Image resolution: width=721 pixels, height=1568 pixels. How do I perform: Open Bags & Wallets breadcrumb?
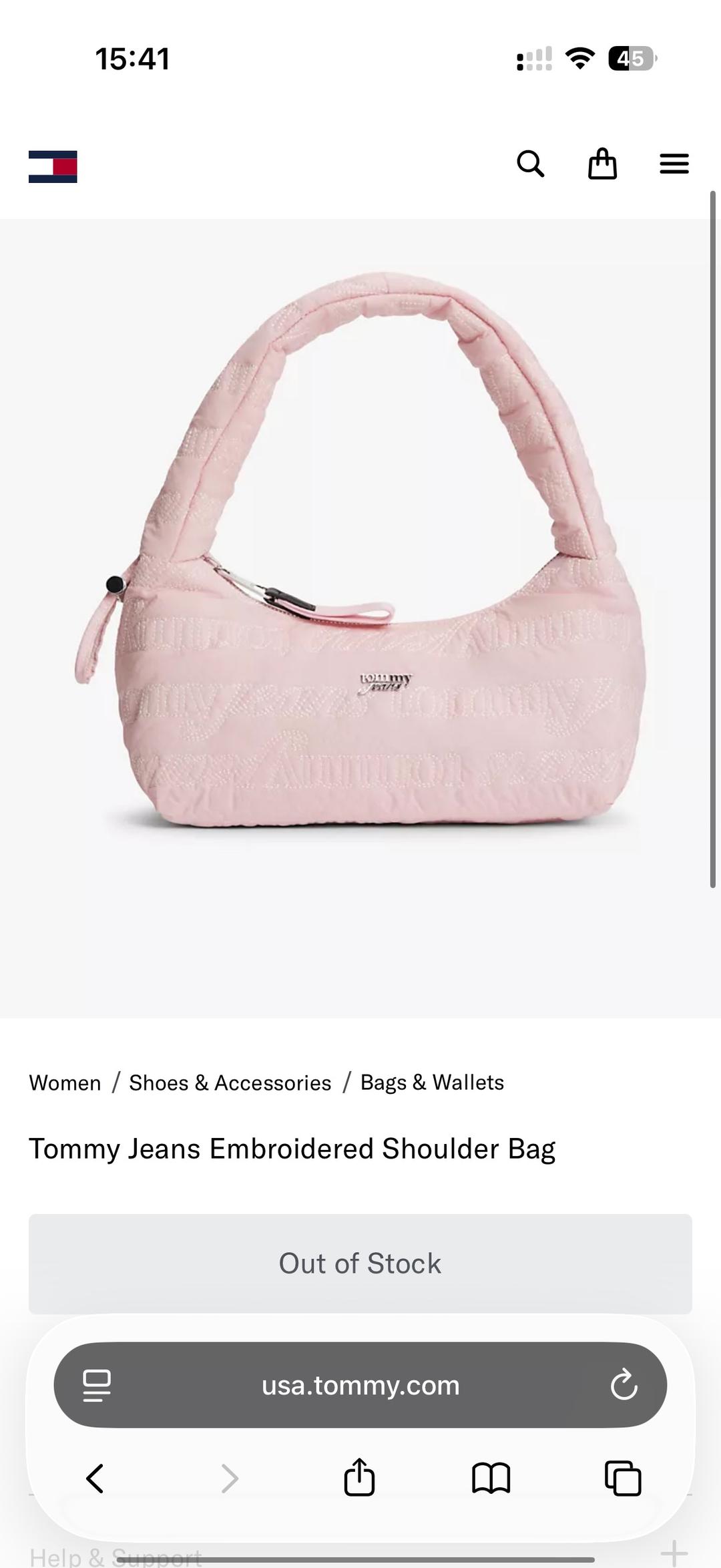pyautogui.click(x=432, y=1083)
